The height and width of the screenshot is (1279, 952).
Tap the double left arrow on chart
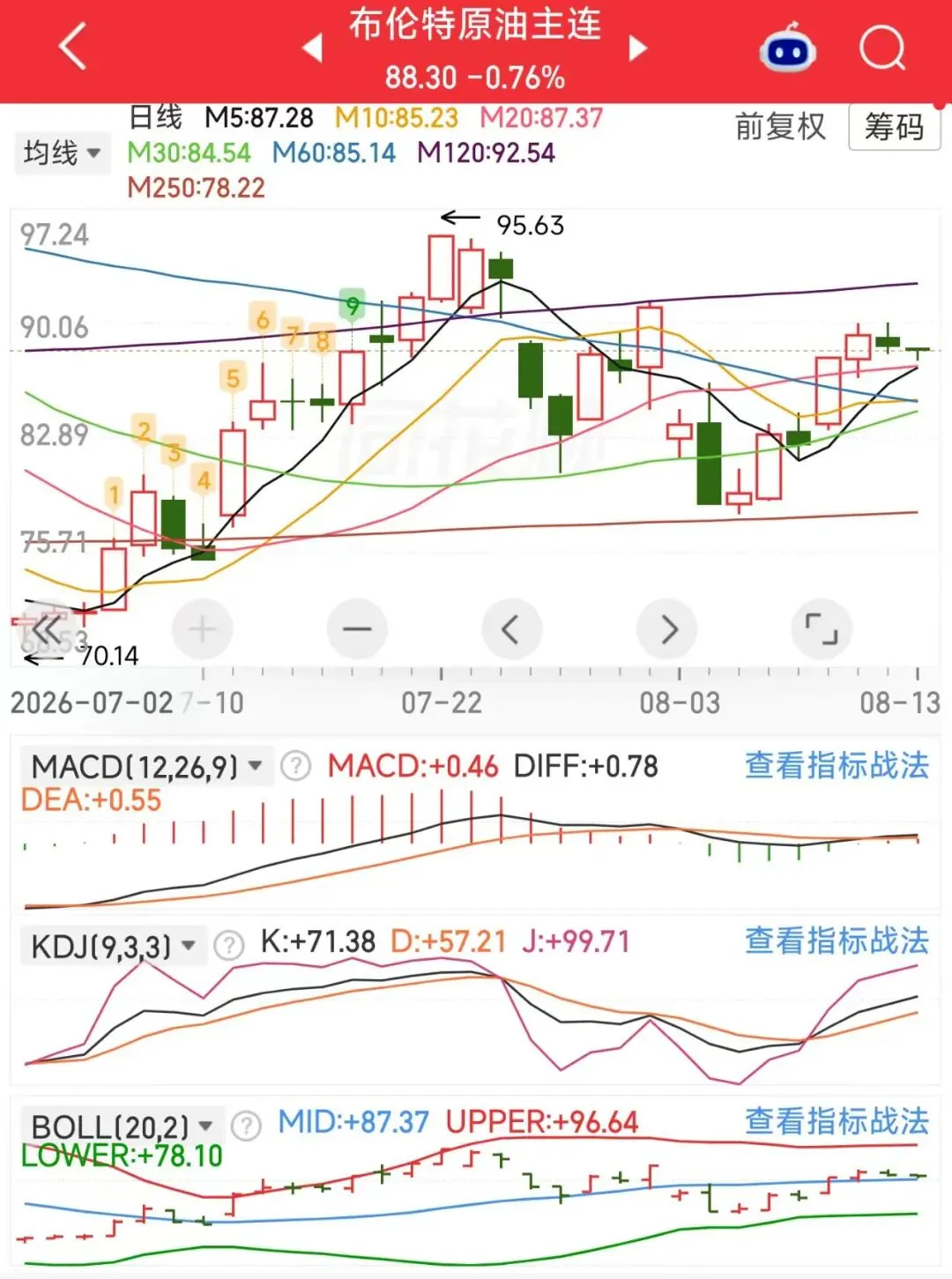coord(46,629)
